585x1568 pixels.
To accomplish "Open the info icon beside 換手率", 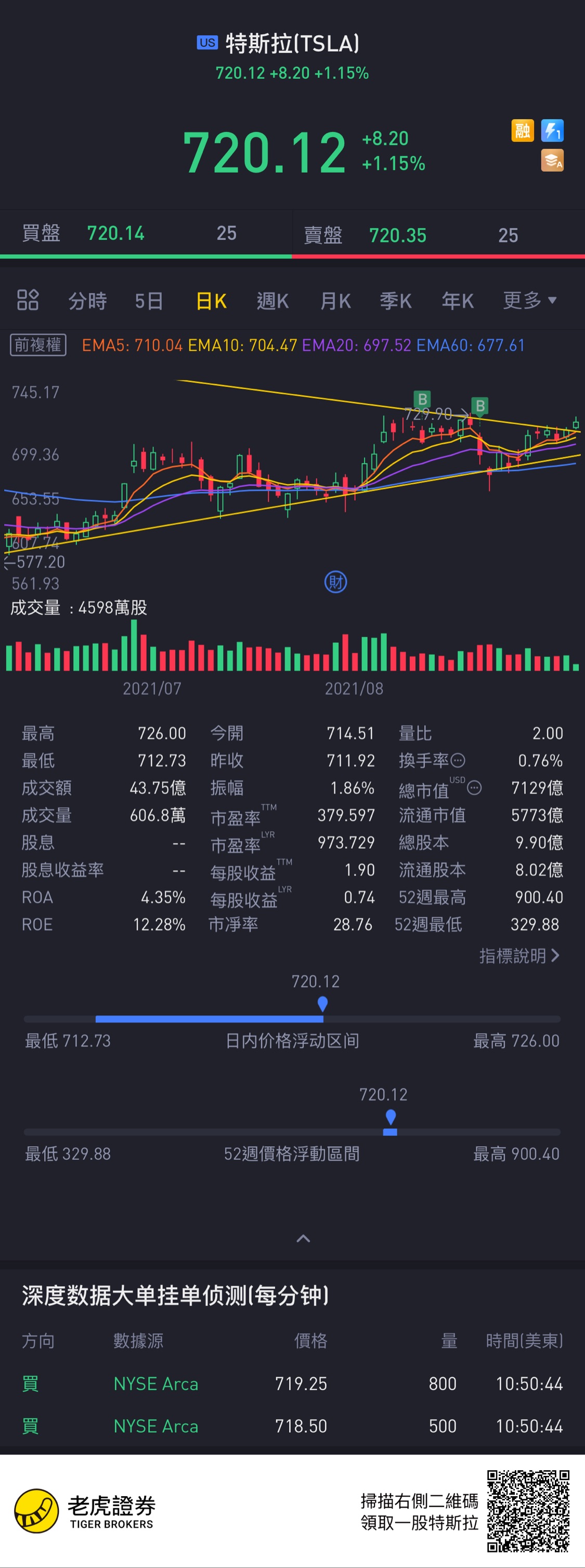I will click(x=458, y=760).
